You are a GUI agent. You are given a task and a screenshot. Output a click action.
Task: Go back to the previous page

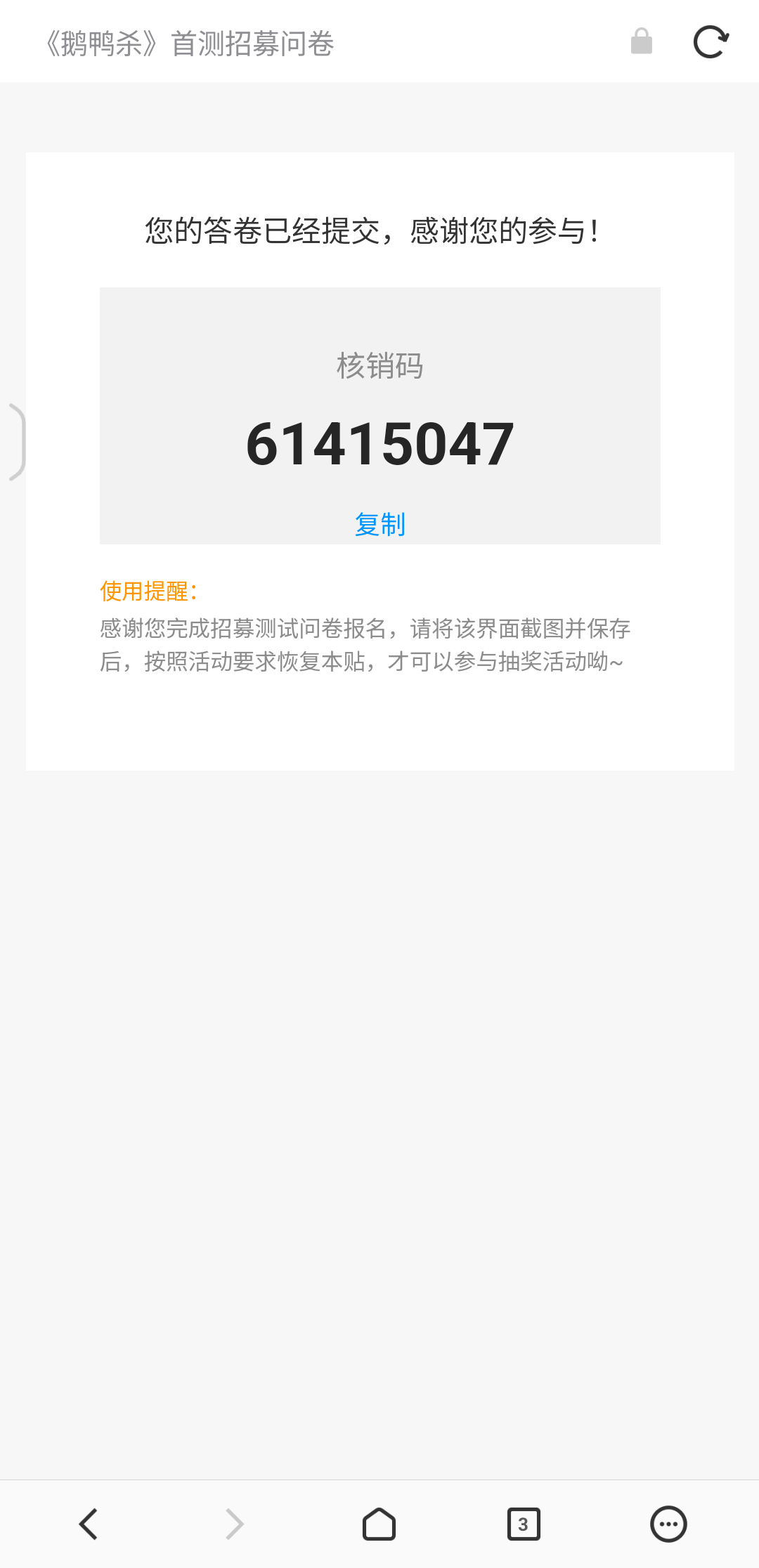[89, 1524]
